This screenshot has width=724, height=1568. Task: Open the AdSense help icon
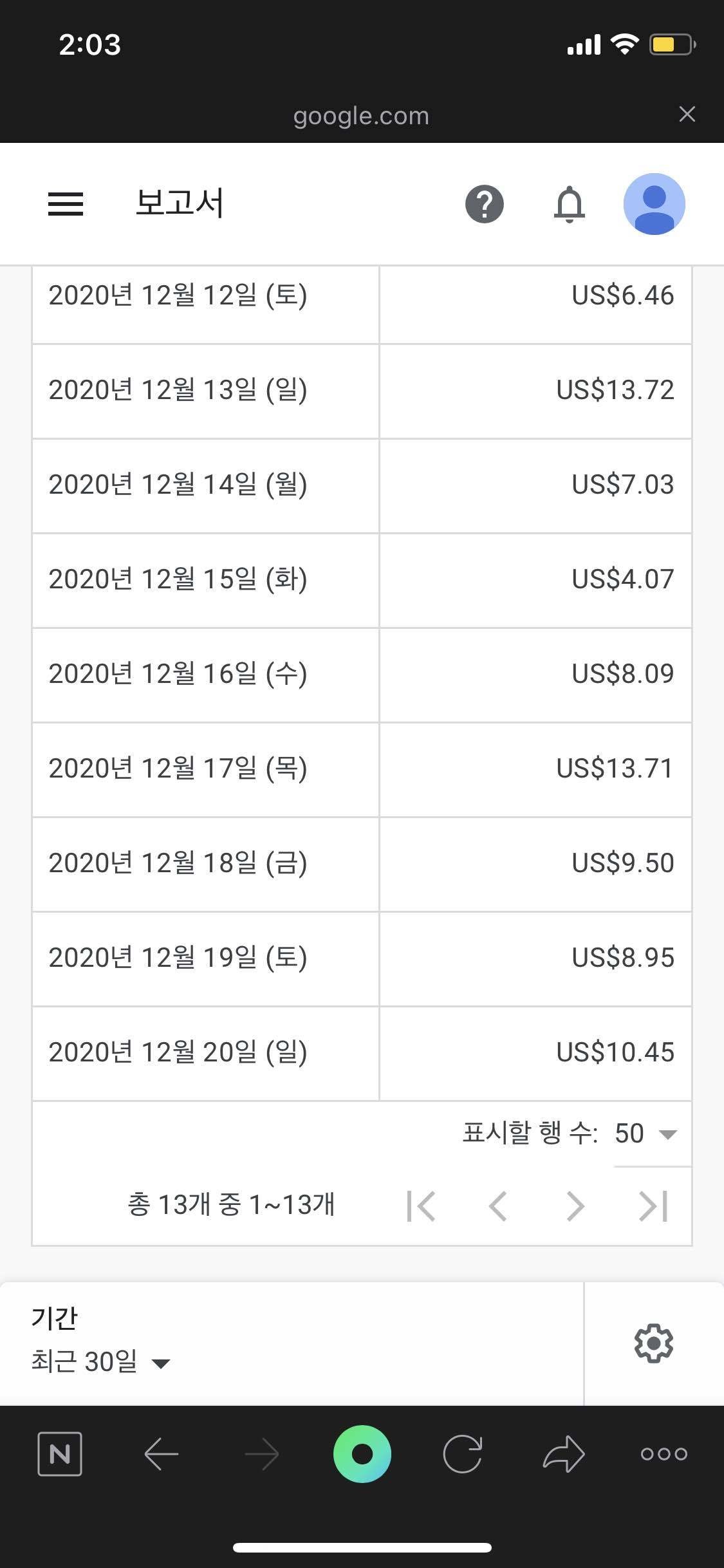click(484, 203)
